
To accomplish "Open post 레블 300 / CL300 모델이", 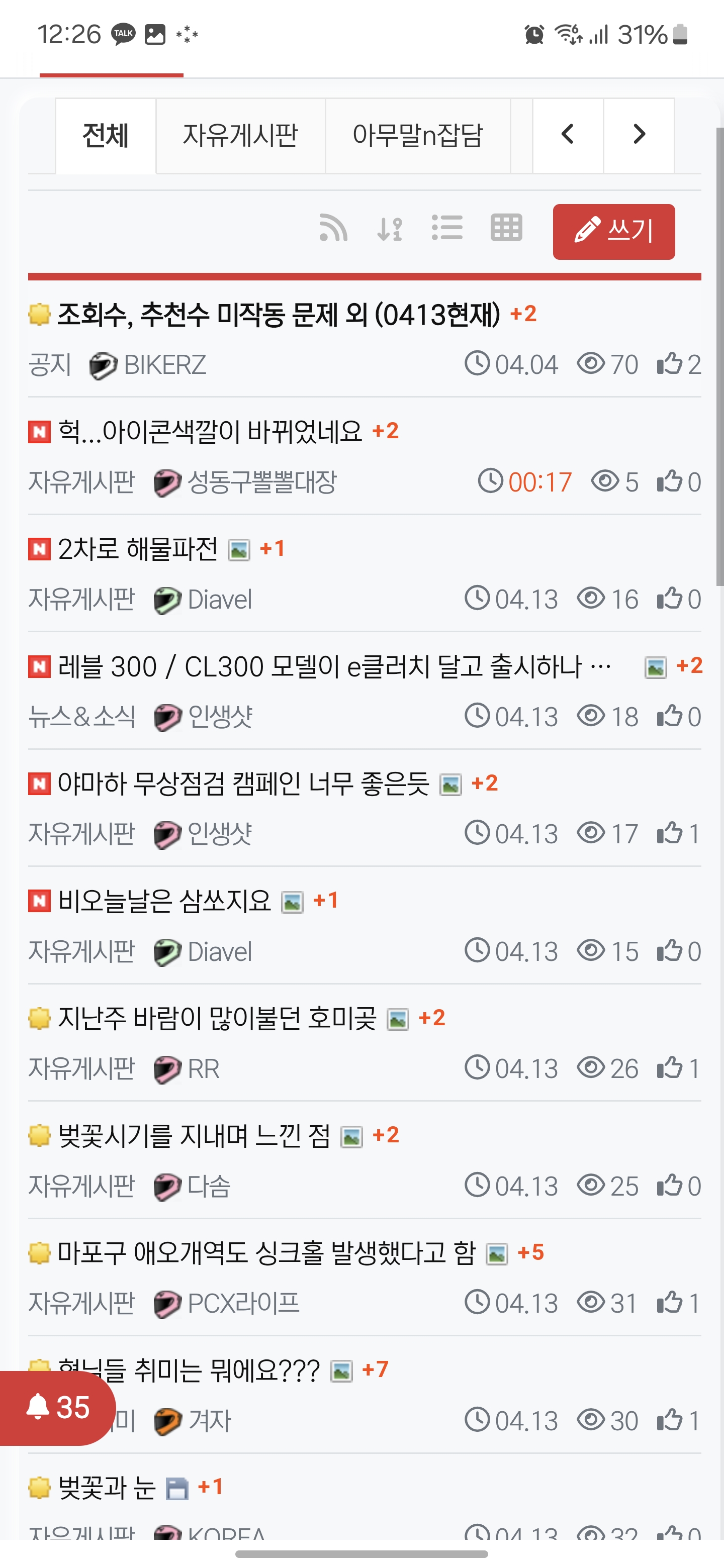I will 334,667.
